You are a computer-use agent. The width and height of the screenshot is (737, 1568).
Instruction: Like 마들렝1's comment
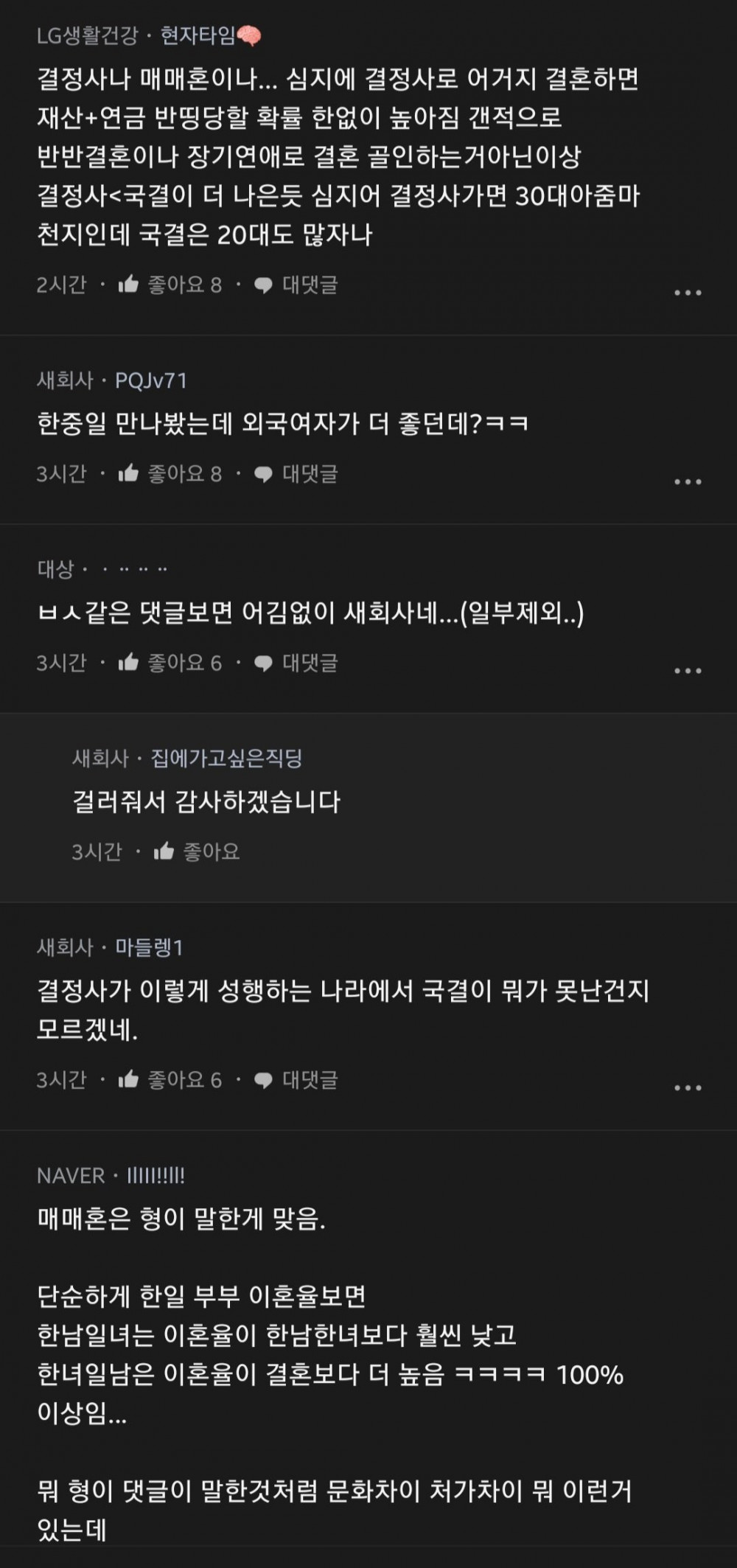(170, 1080)
